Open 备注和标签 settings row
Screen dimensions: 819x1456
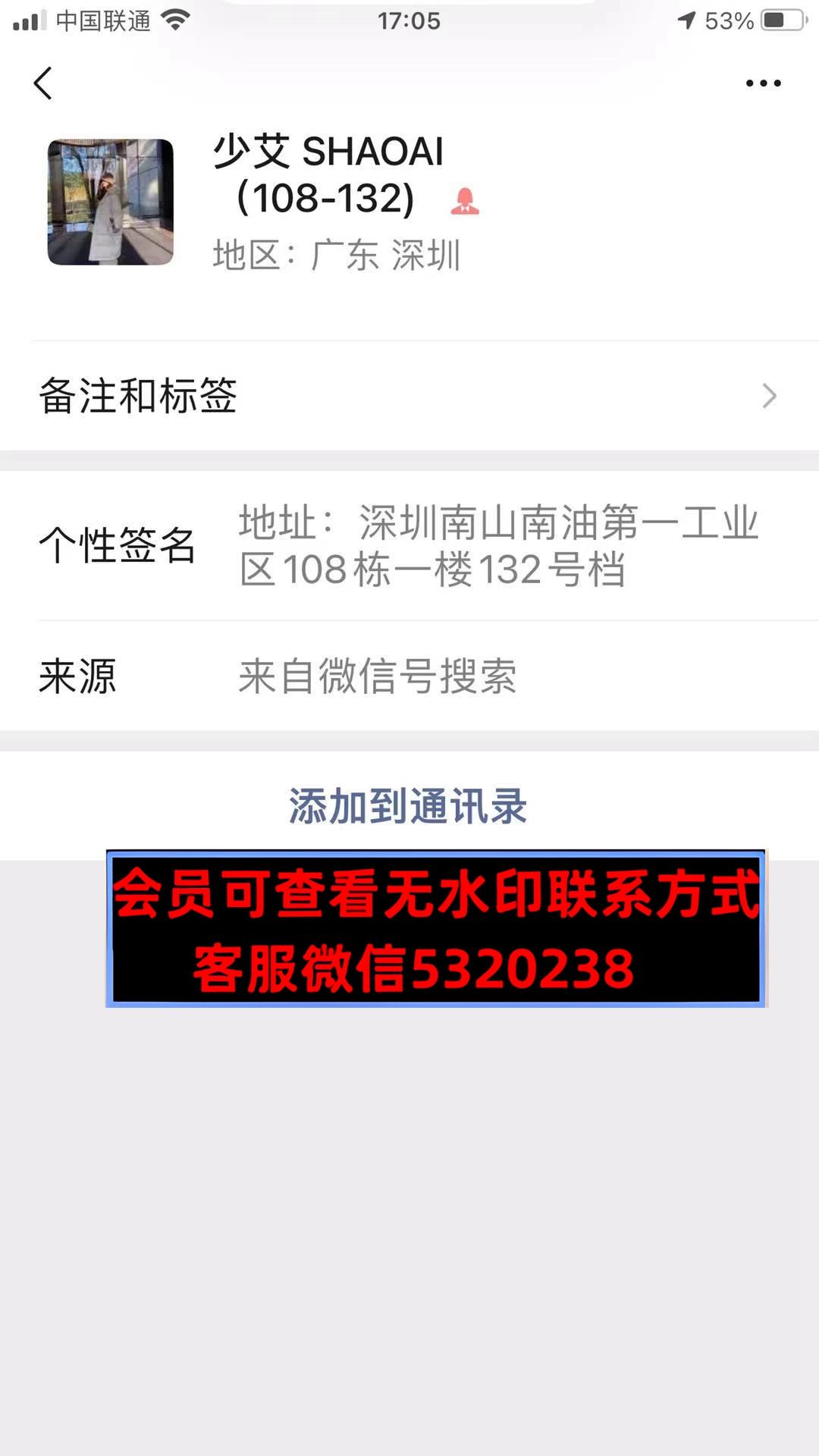click(409, 396)
